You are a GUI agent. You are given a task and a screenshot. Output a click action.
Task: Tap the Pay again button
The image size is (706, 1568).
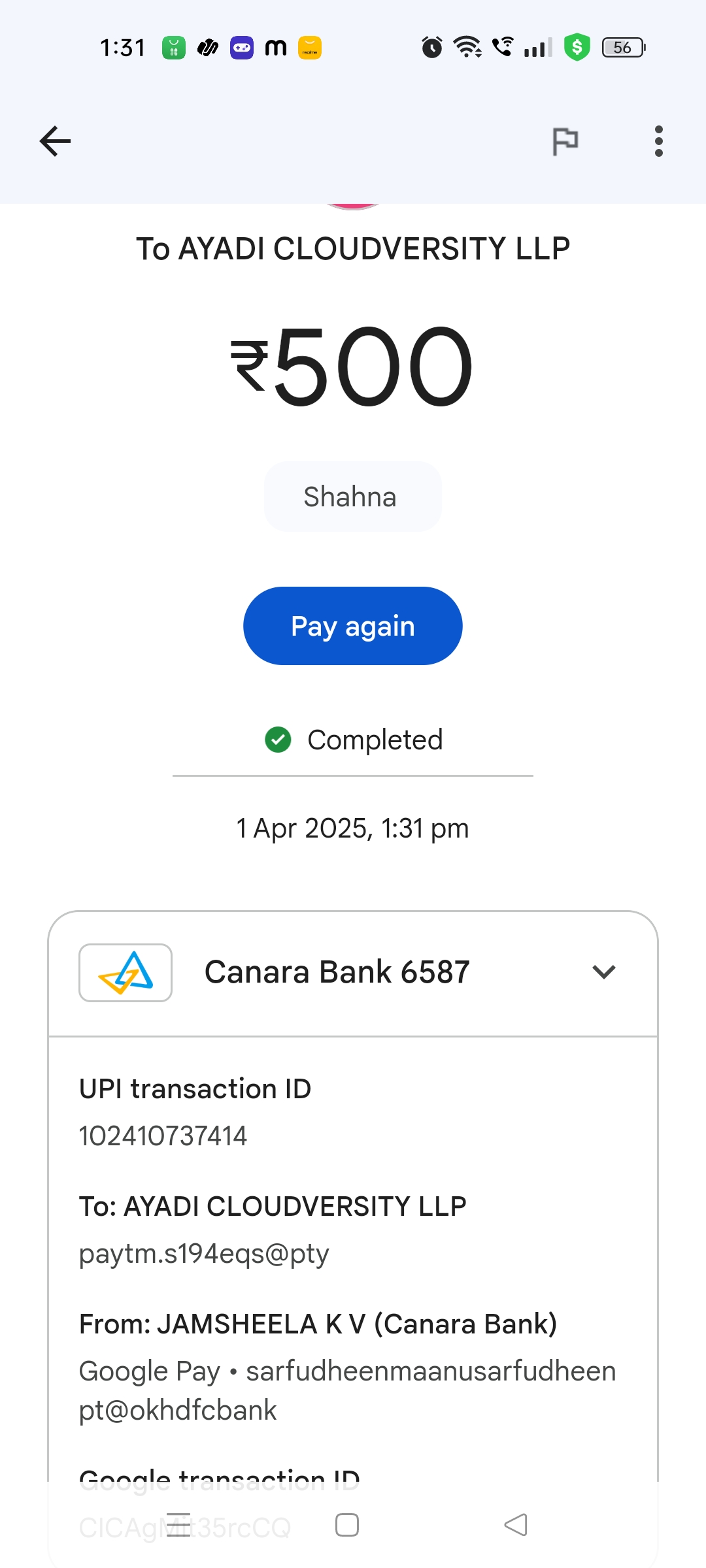click(x=352, y=626)
